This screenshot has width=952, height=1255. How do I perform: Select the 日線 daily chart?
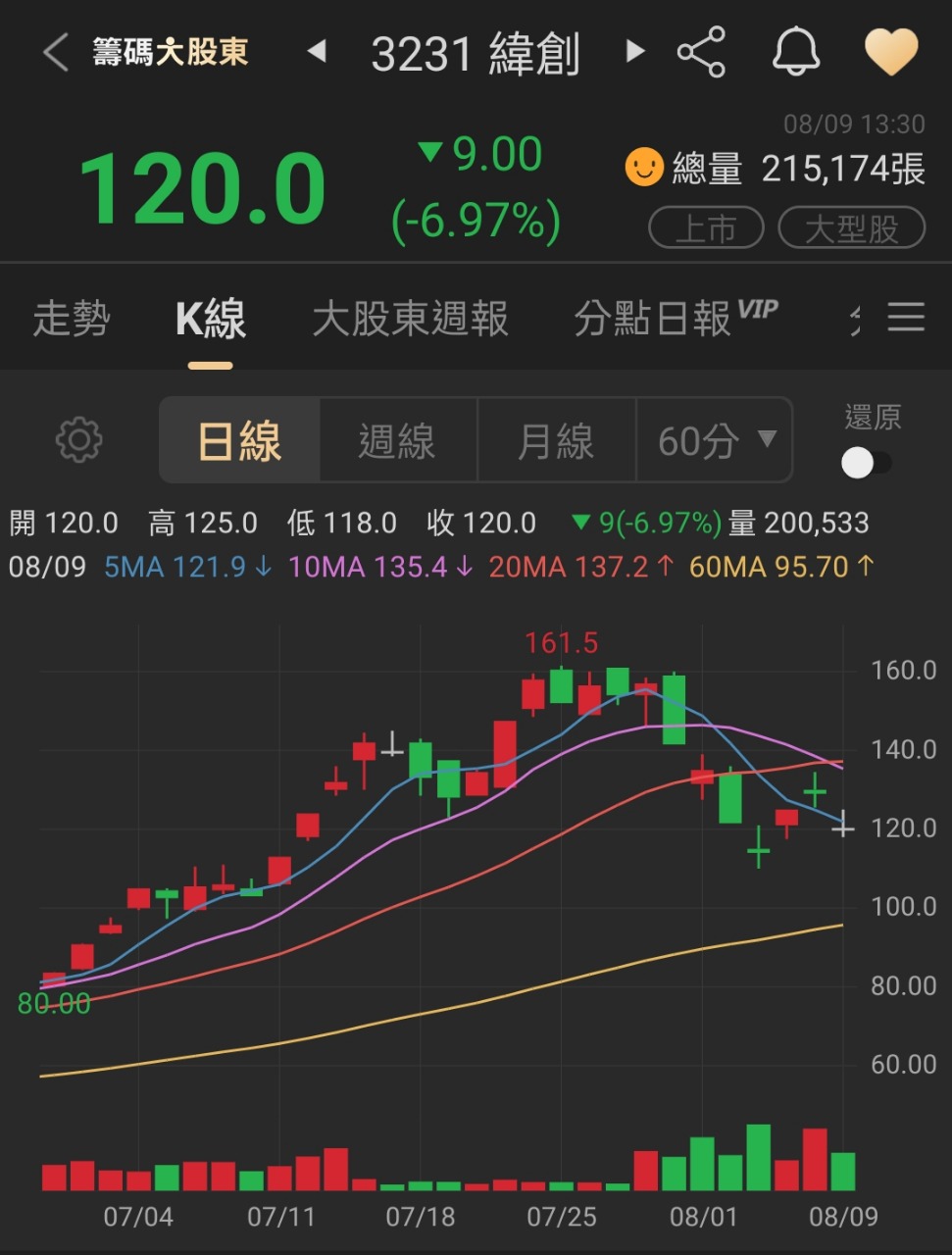click(x=240, y=440)
